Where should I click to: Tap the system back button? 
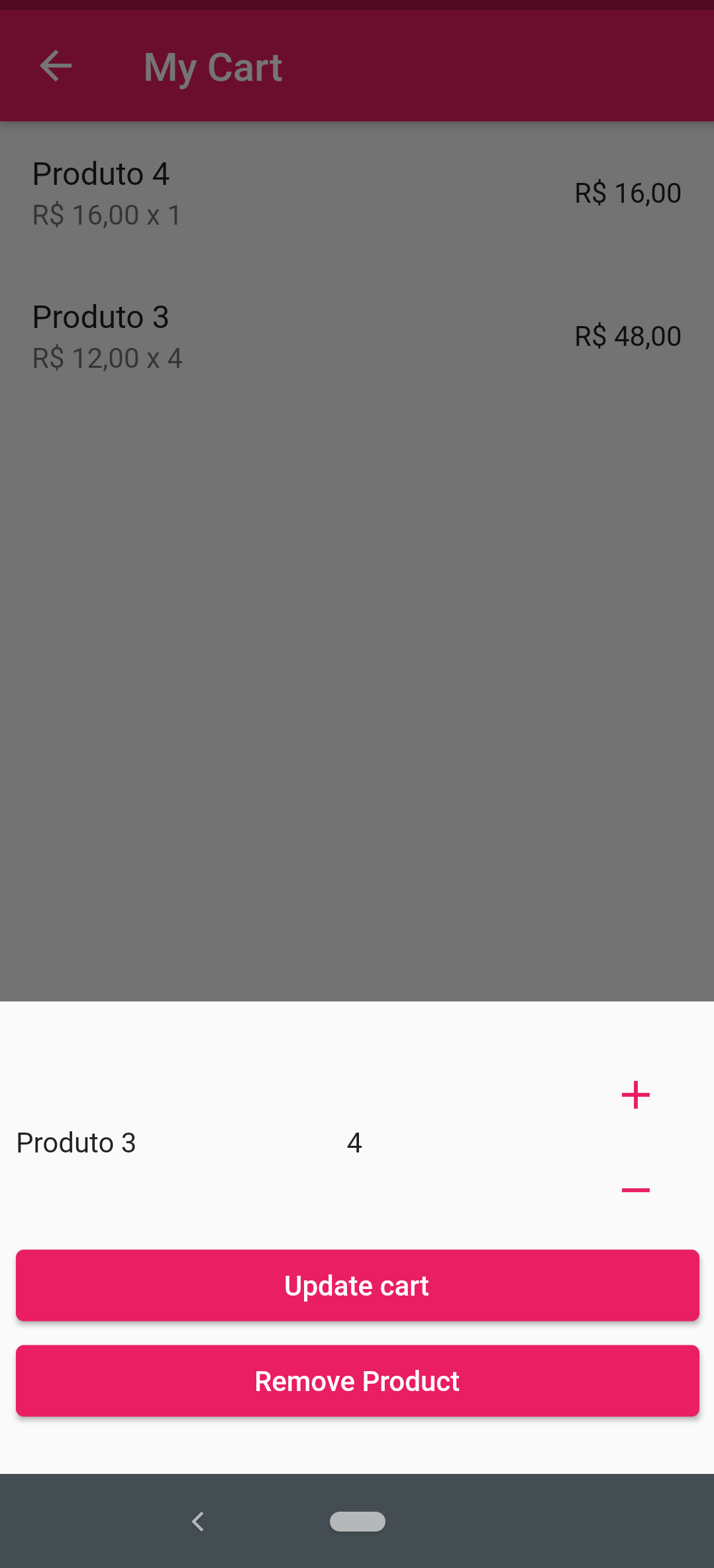tap(197, 1521)
